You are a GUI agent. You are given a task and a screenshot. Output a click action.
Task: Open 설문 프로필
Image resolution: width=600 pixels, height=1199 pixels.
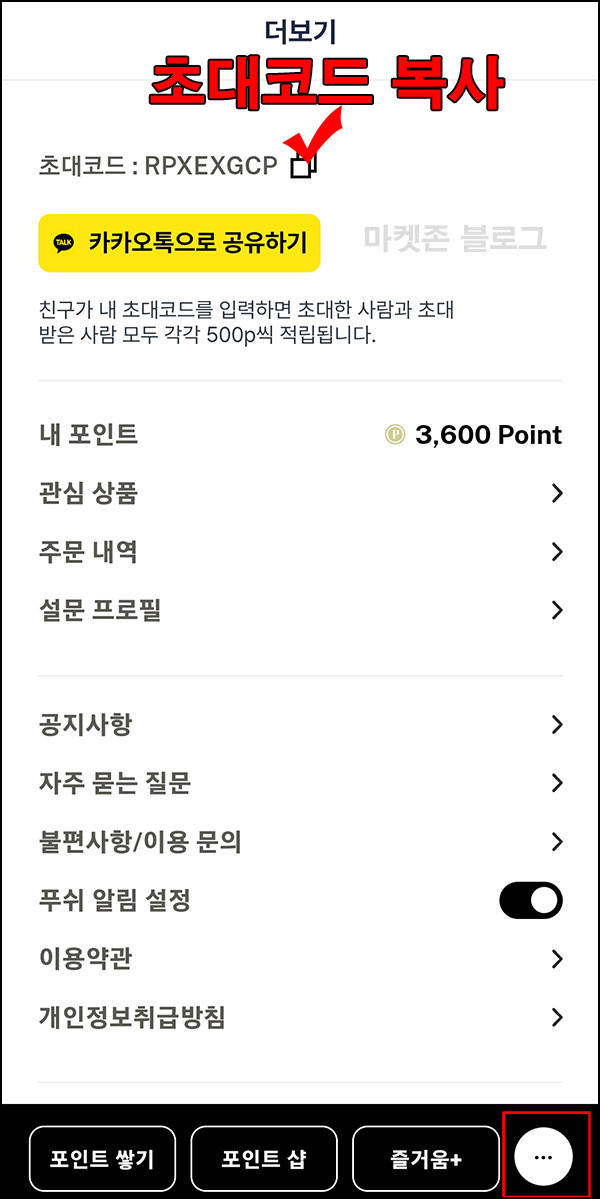pos(300,609)
